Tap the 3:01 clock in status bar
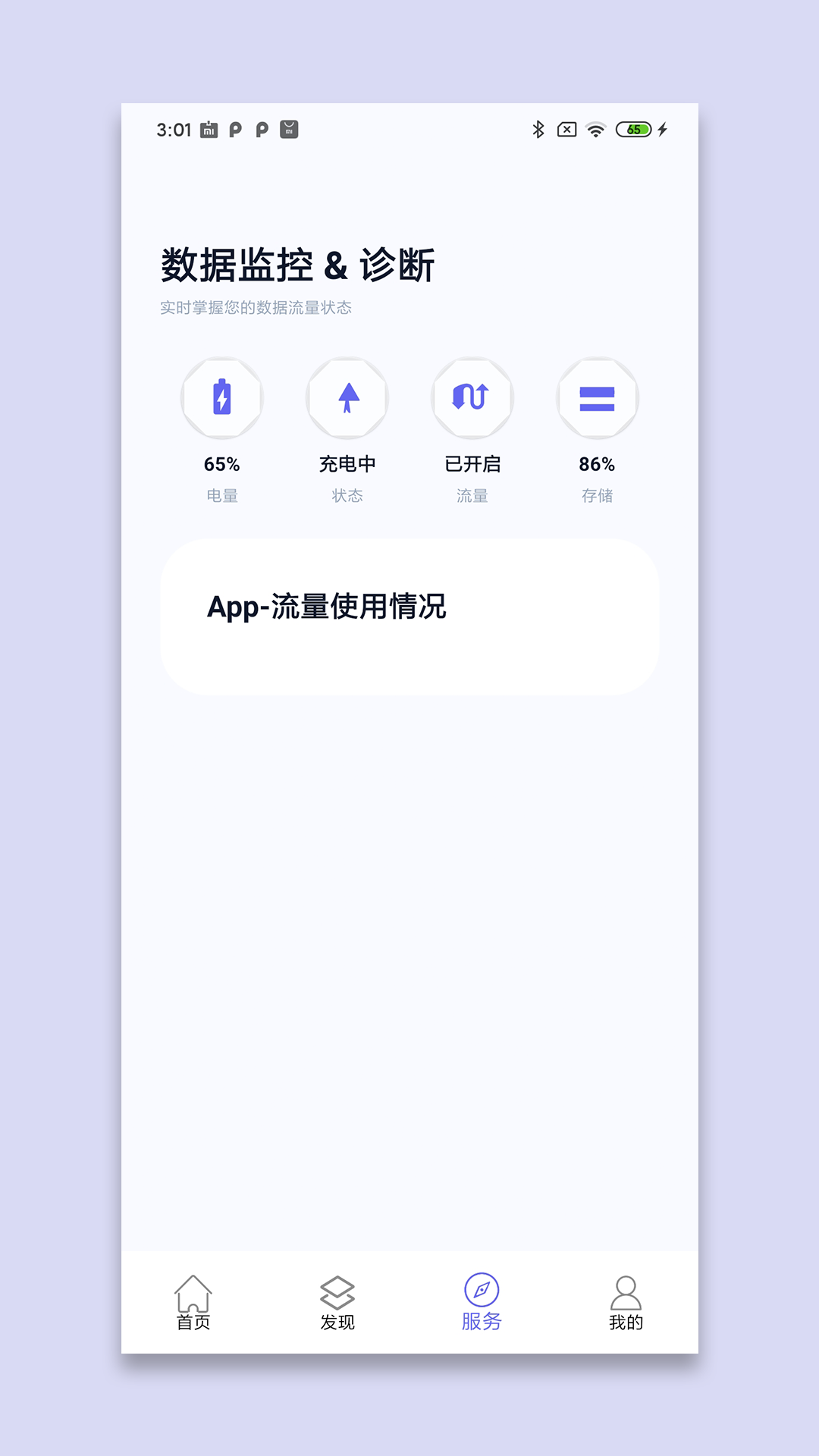This screenshot has width=819, height=1456. 173,129
